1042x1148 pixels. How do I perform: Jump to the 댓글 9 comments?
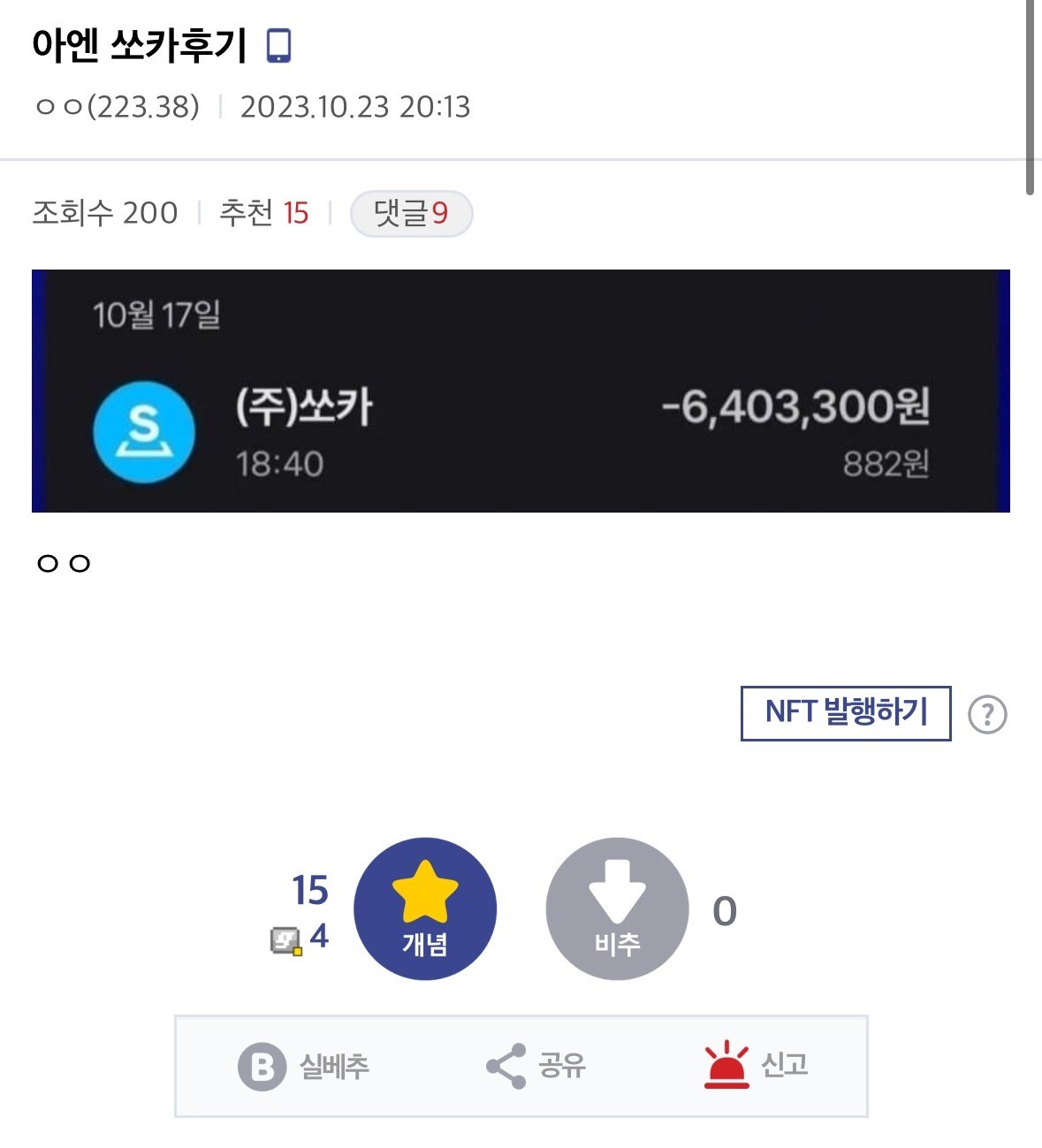tap(411, 214)
